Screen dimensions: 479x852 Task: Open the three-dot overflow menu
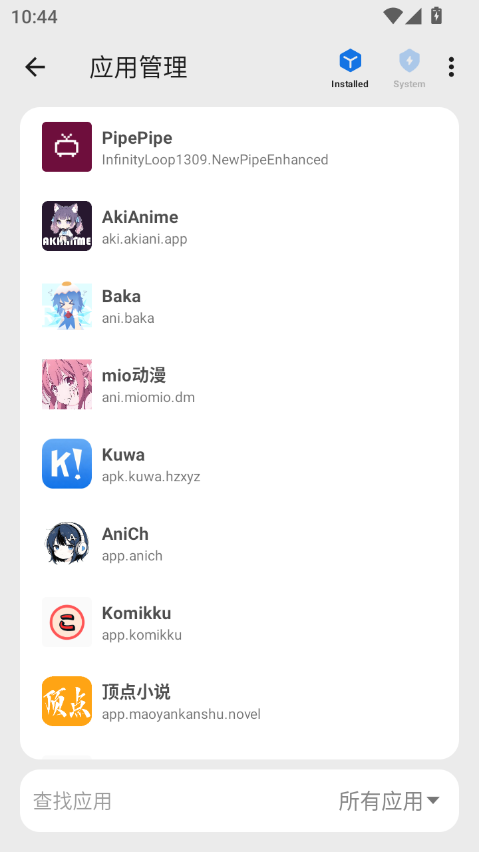tap(451, 67)
